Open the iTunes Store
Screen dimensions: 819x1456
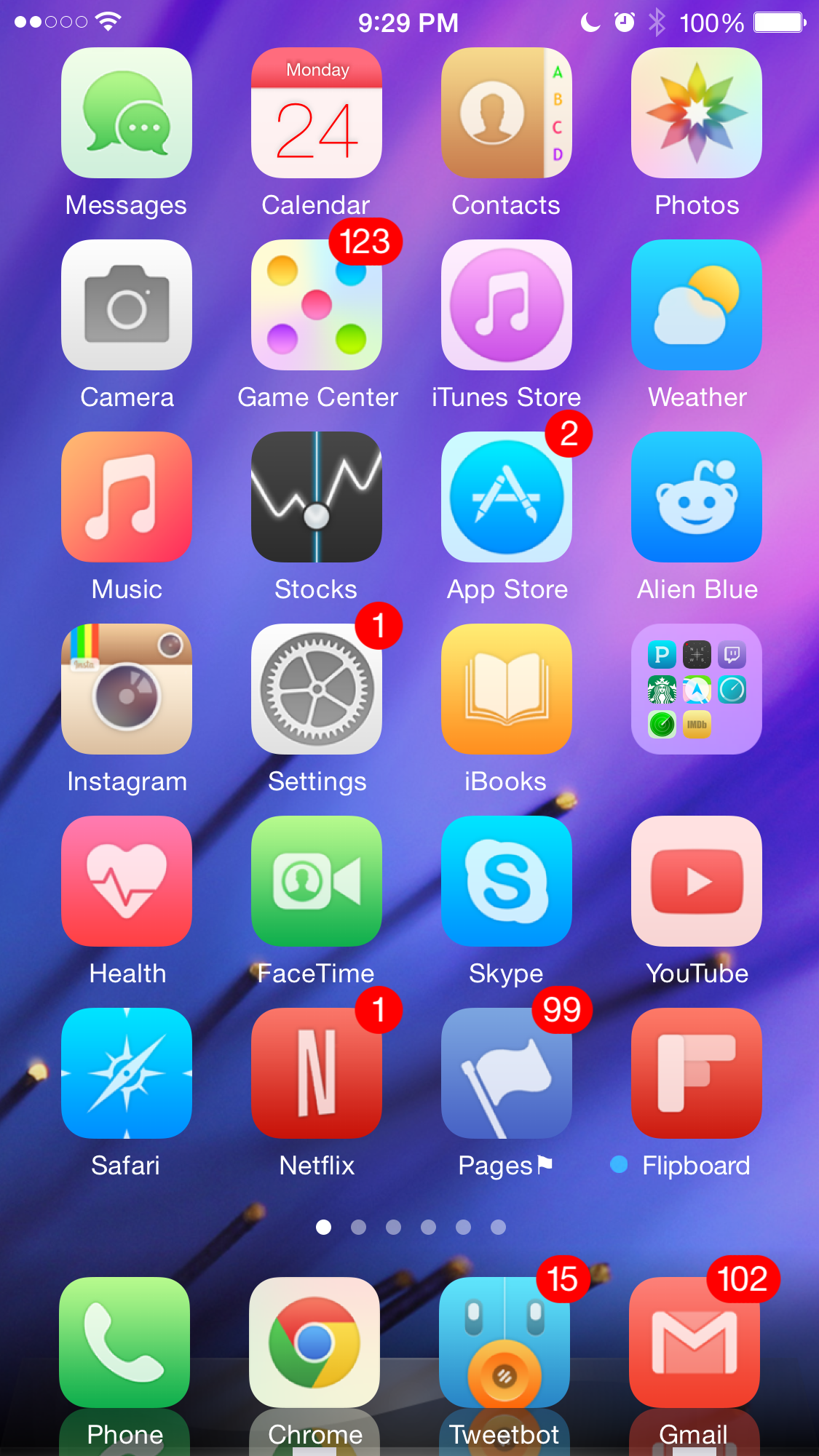[x=507, y=305]
